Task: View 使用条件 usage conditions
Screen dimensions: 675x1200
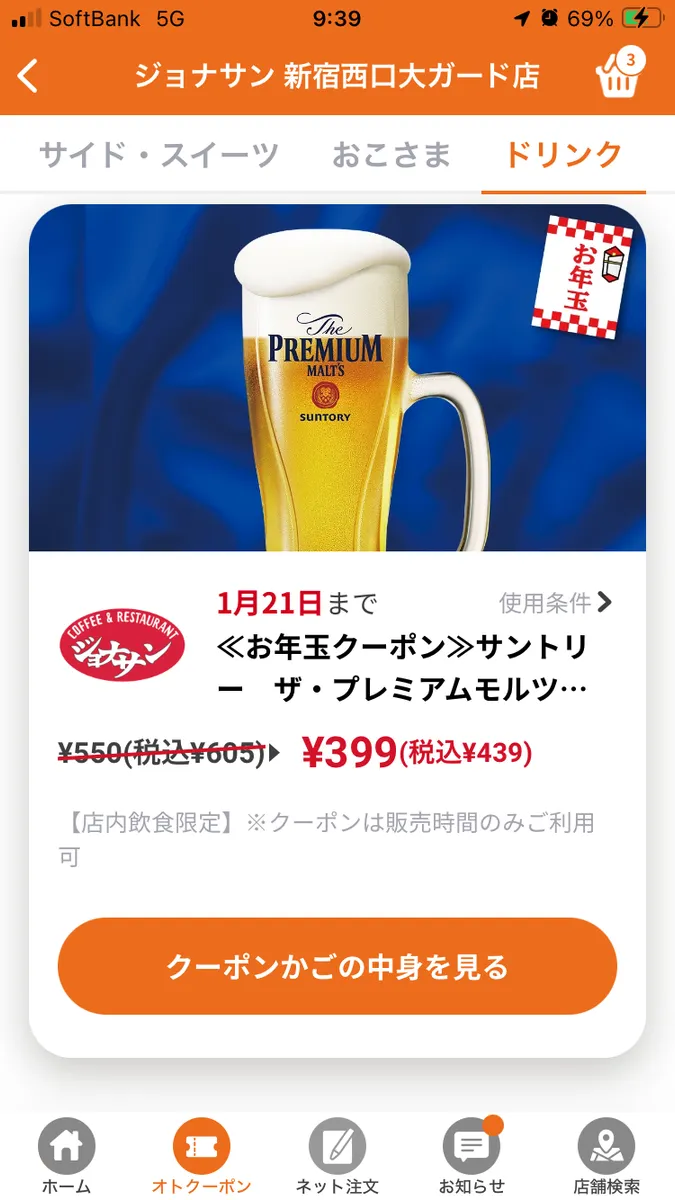Action: 555,603
